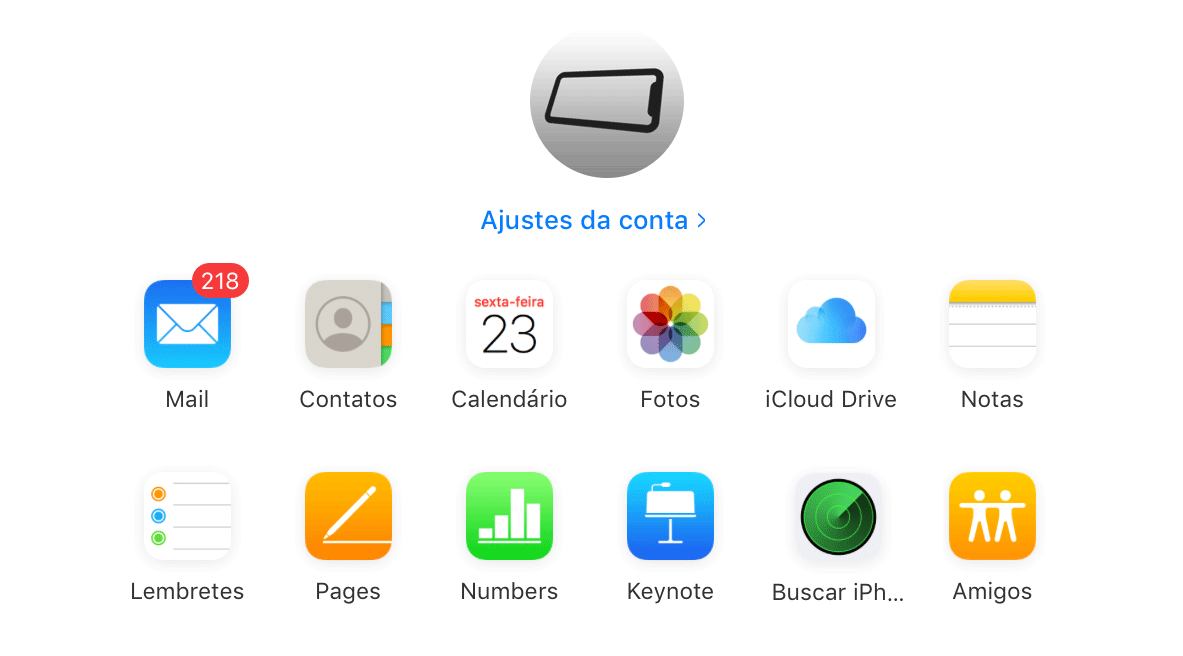Image resolution: width=1183 pixels, height=656 pixels.
Task: Open the Amigos app
Action: pyautogui.click(x=992, y=516)
